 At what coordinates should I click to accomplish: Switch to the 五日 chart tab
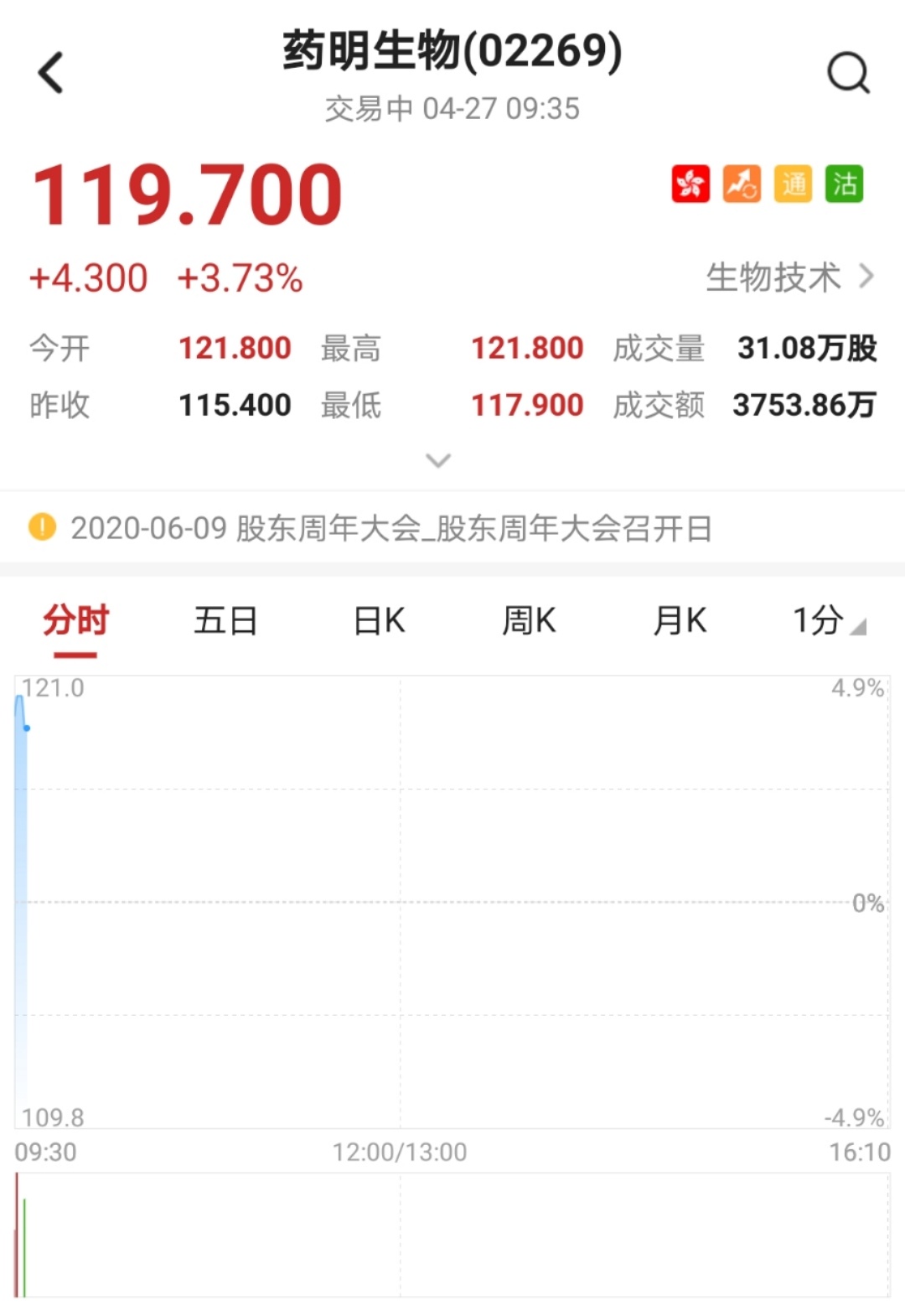[225, 621]
